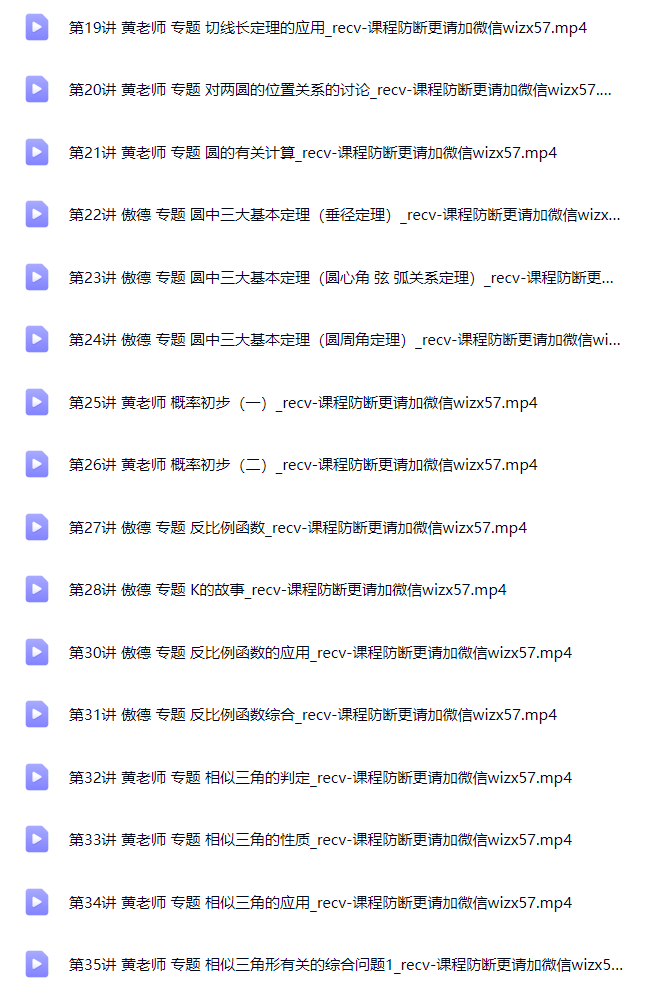Open video 第20讲 对两圆的位置关系的讨论
658x998 pixels.
339,90
